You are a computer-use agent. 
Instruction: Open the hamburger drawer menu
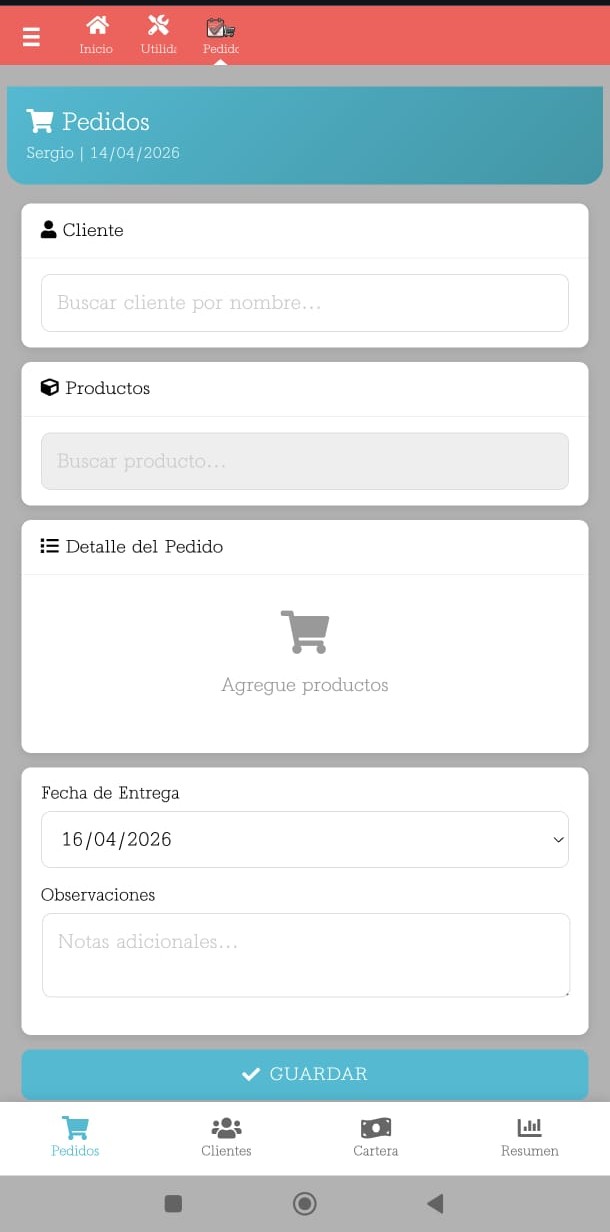click(31, 37)
